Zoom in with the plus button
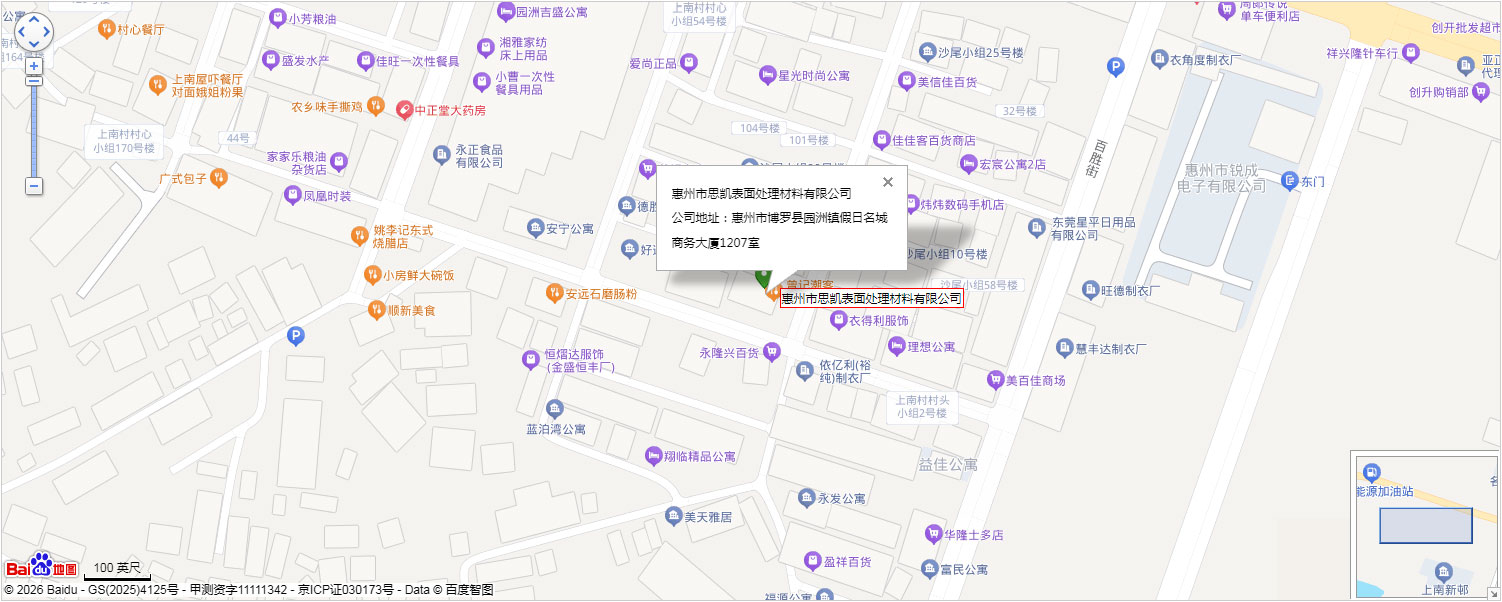 coord(34,66)
